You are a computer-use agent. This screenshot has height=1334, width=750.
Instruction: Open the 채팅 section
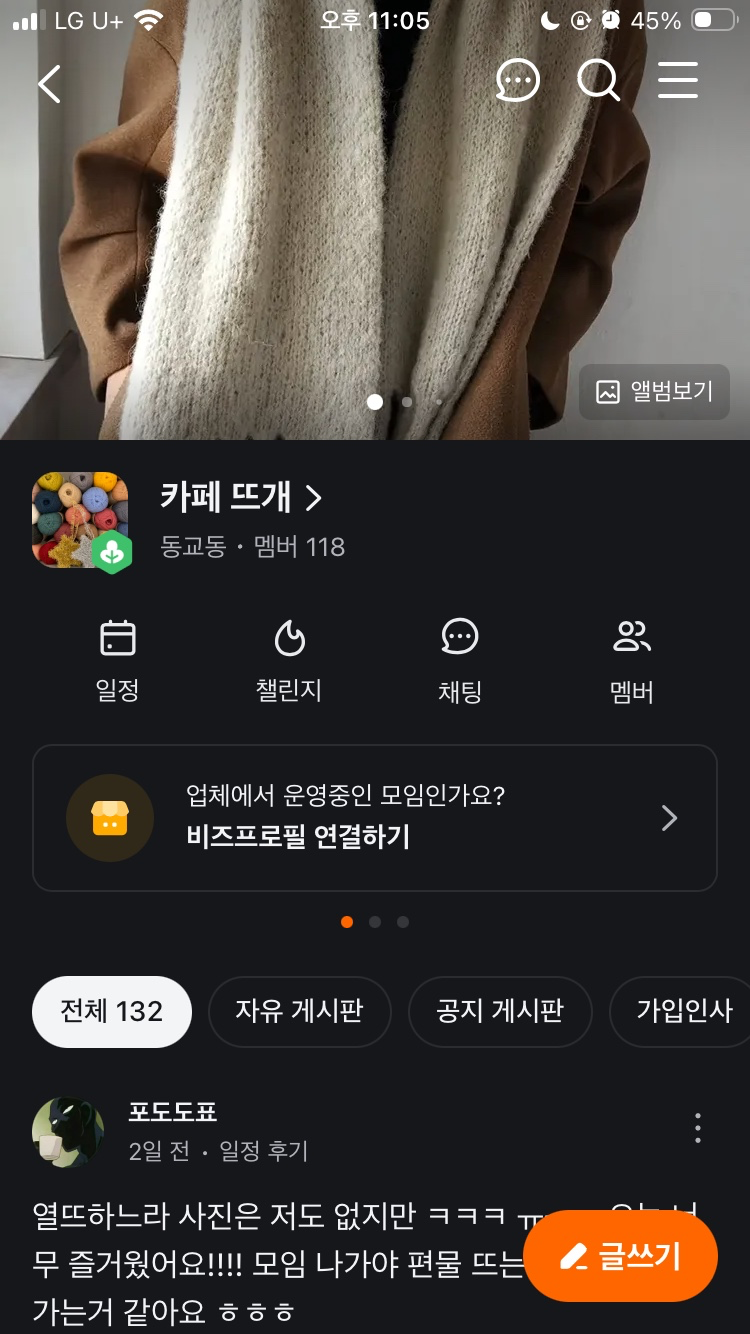[460, 661]
